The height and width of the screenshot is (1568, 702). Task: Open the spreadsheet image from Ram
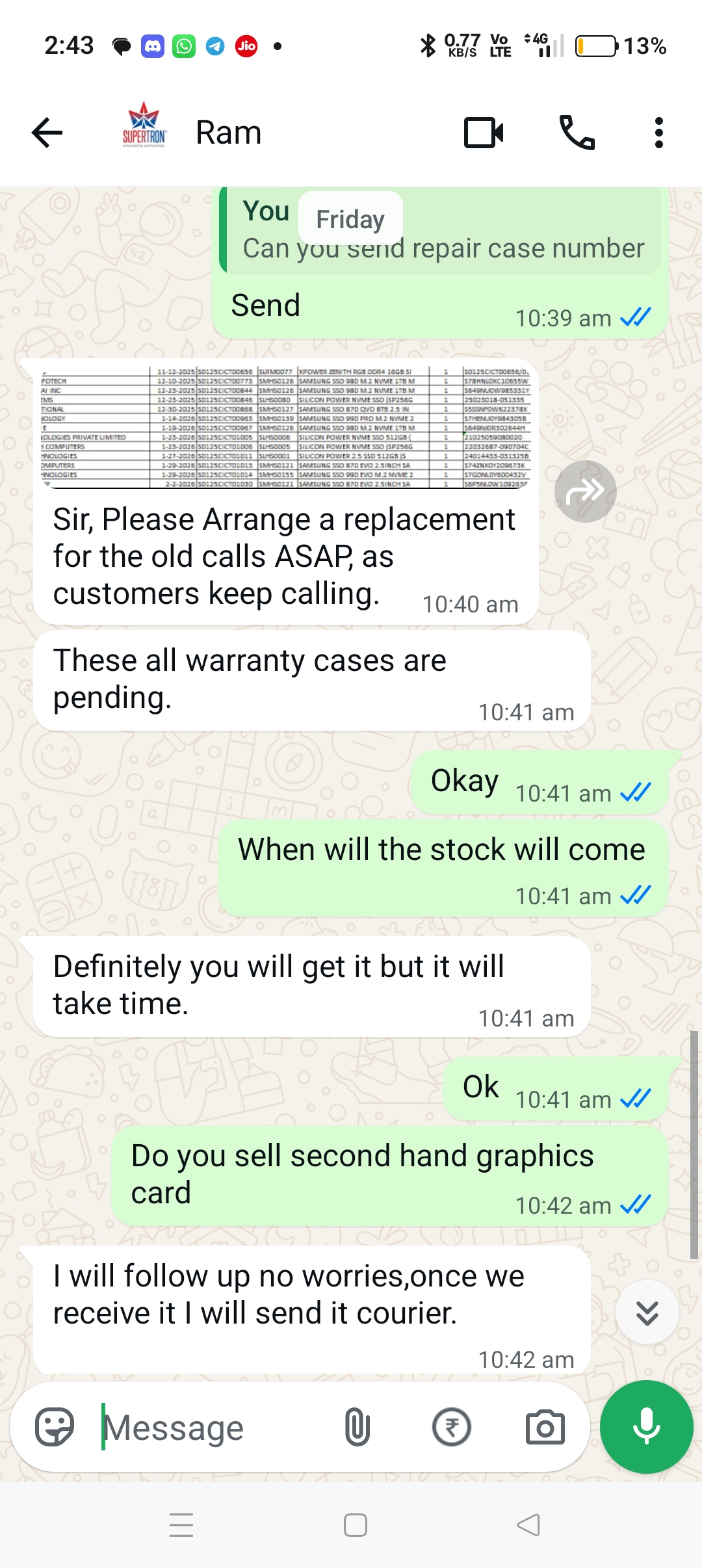pyautogui.click(x=286, y=427)
